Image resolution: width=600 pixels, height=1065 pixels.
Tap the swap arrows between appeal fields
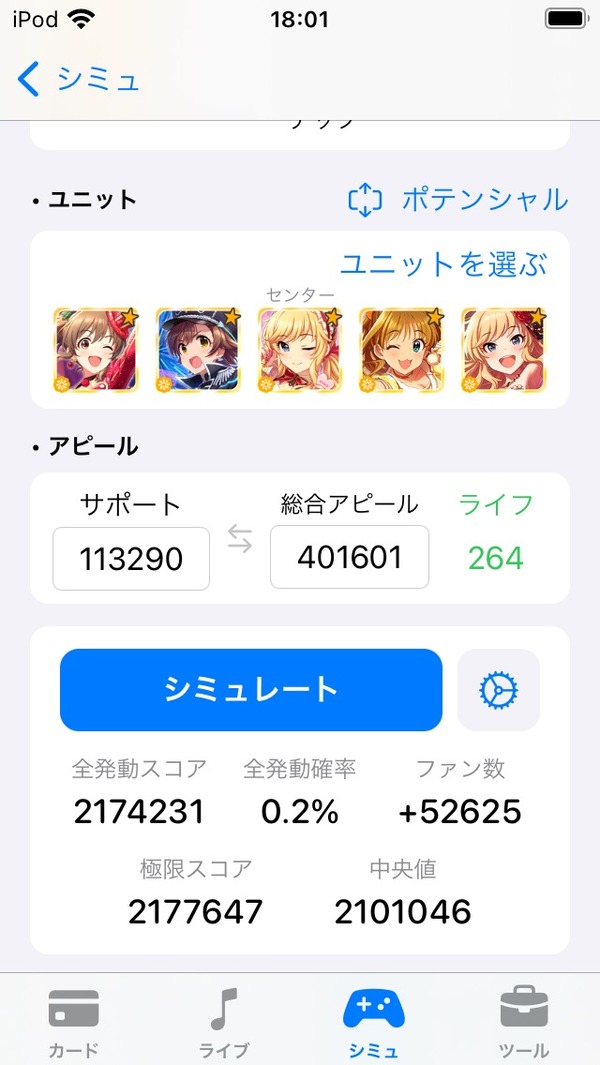pyautogui.click(x=240, y=539)
